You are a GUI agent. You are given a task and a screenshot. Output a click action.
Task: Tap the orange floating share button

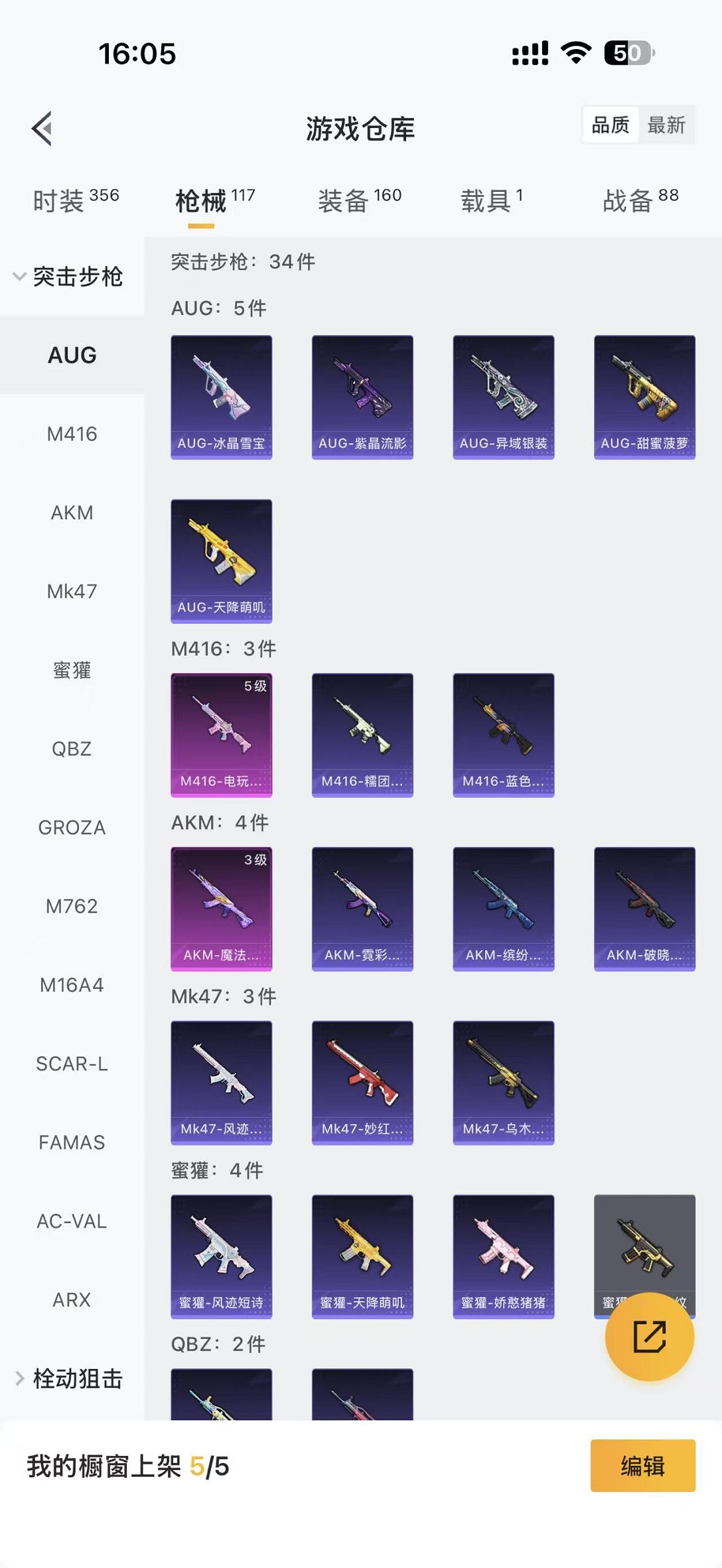point(649,1336)
